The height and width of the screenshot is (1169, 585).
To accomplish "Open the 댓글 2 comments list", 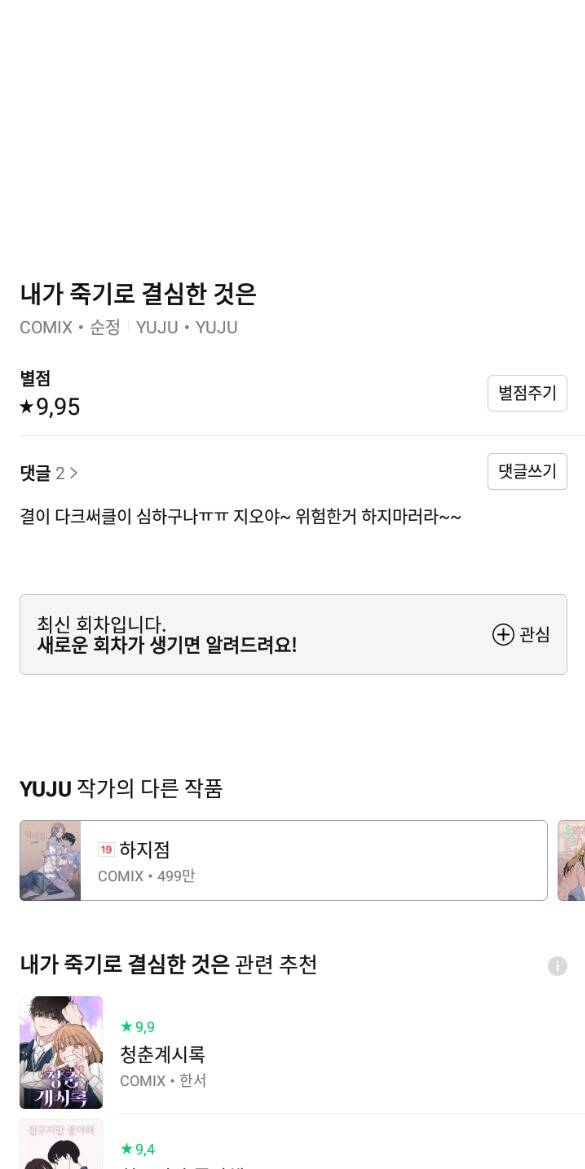I will (x=48, y=473).
